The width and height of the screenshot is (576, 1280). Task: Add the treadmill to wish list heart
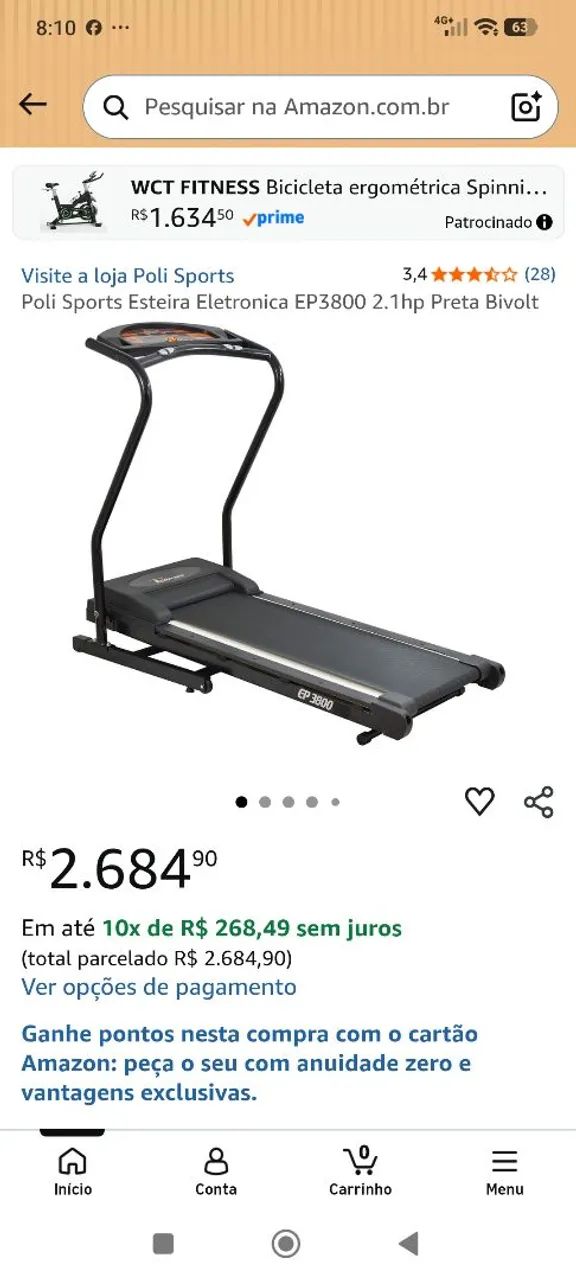(480, 801)
